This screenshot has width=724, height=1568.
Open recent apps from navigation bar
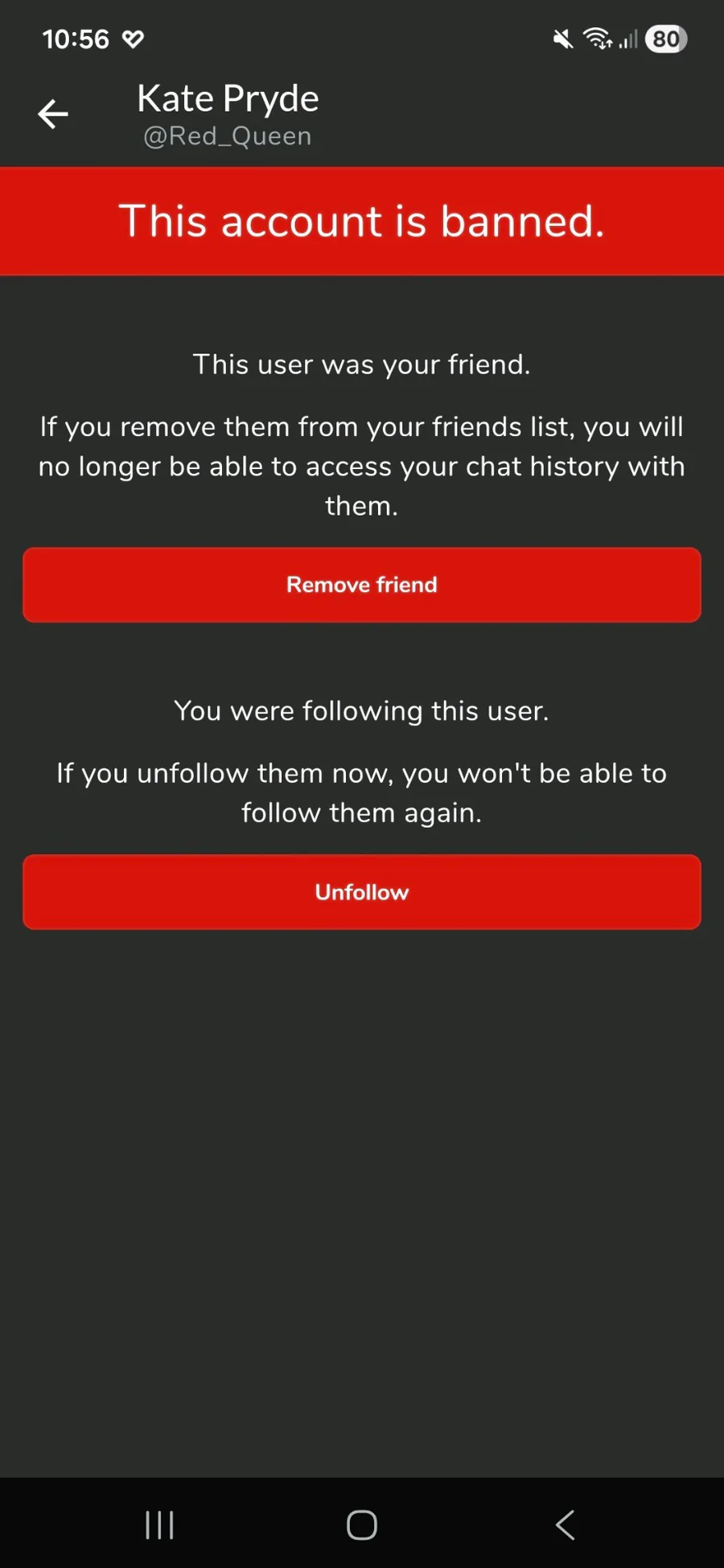pyautogui.click(x=159, y=1525)
